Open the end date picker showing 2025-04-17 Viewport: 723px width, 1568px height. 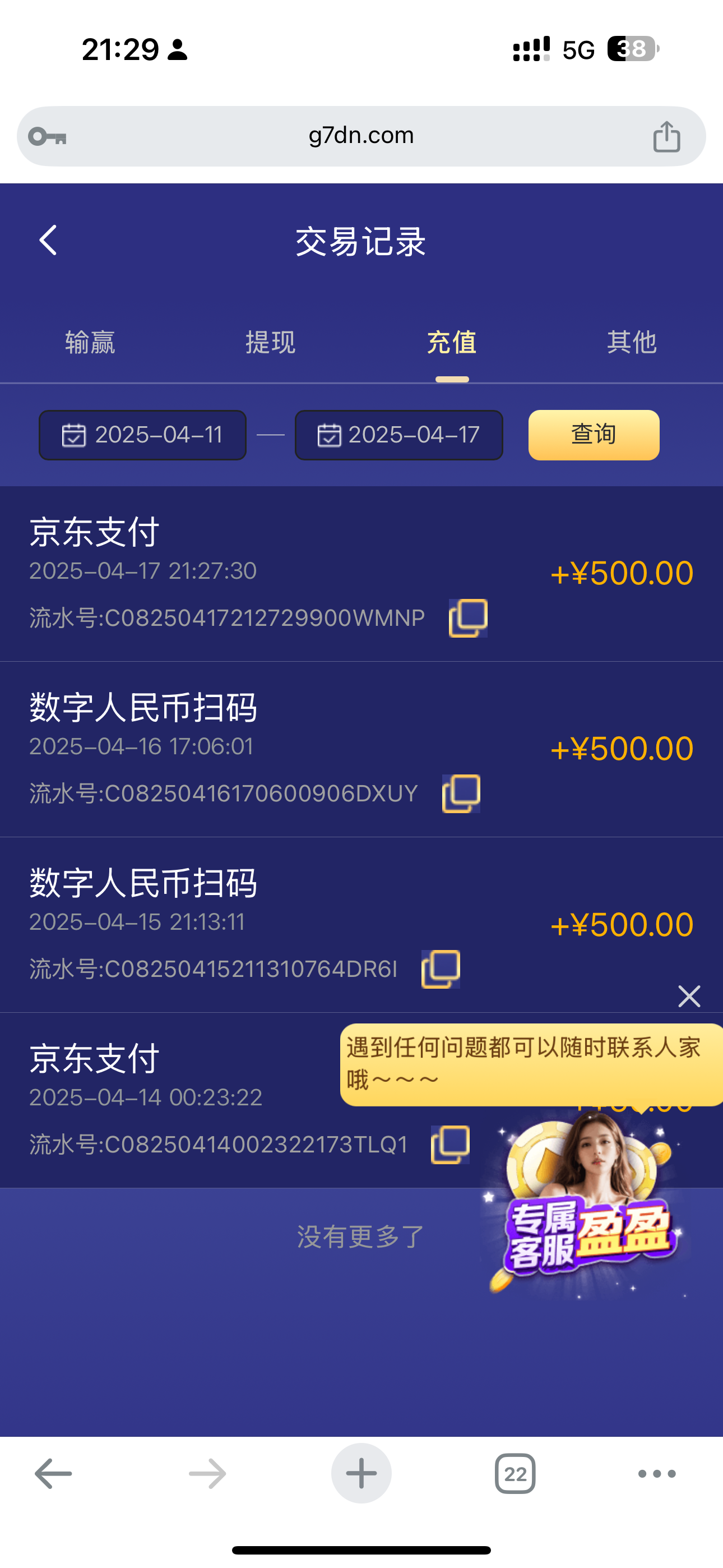399,435
